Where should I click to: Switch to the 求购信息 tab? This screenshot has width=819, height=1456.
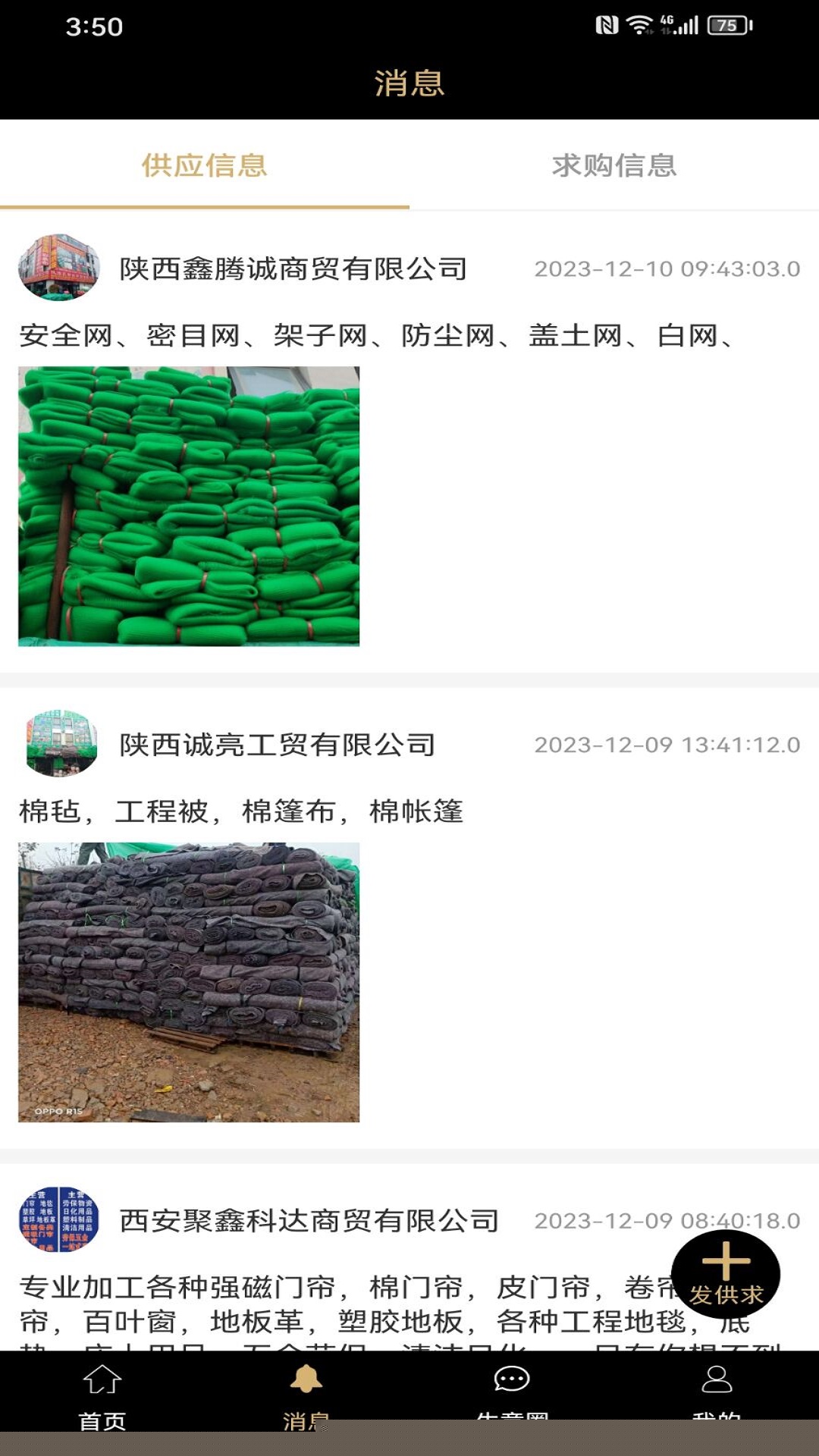point(613,165)
